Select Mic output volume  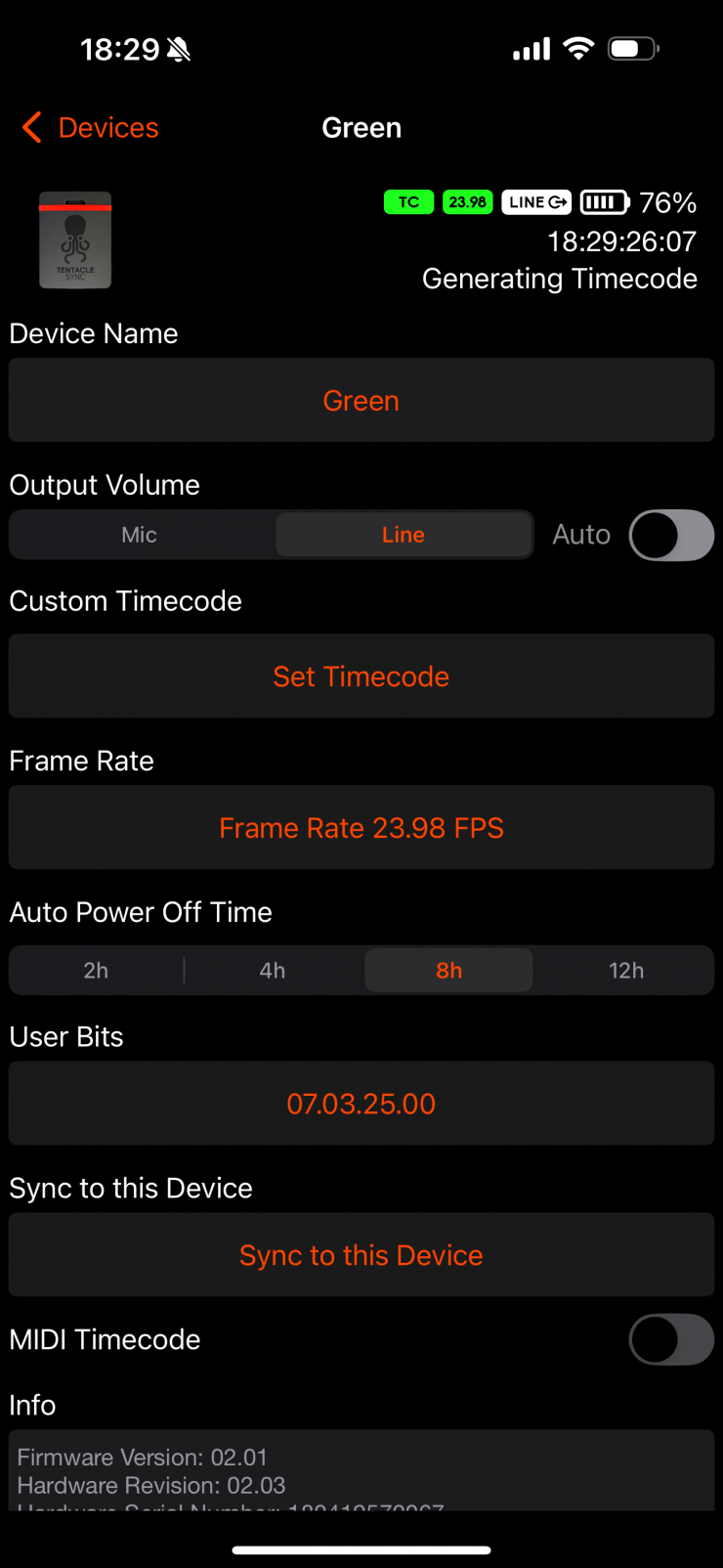(x=140, y=535)
